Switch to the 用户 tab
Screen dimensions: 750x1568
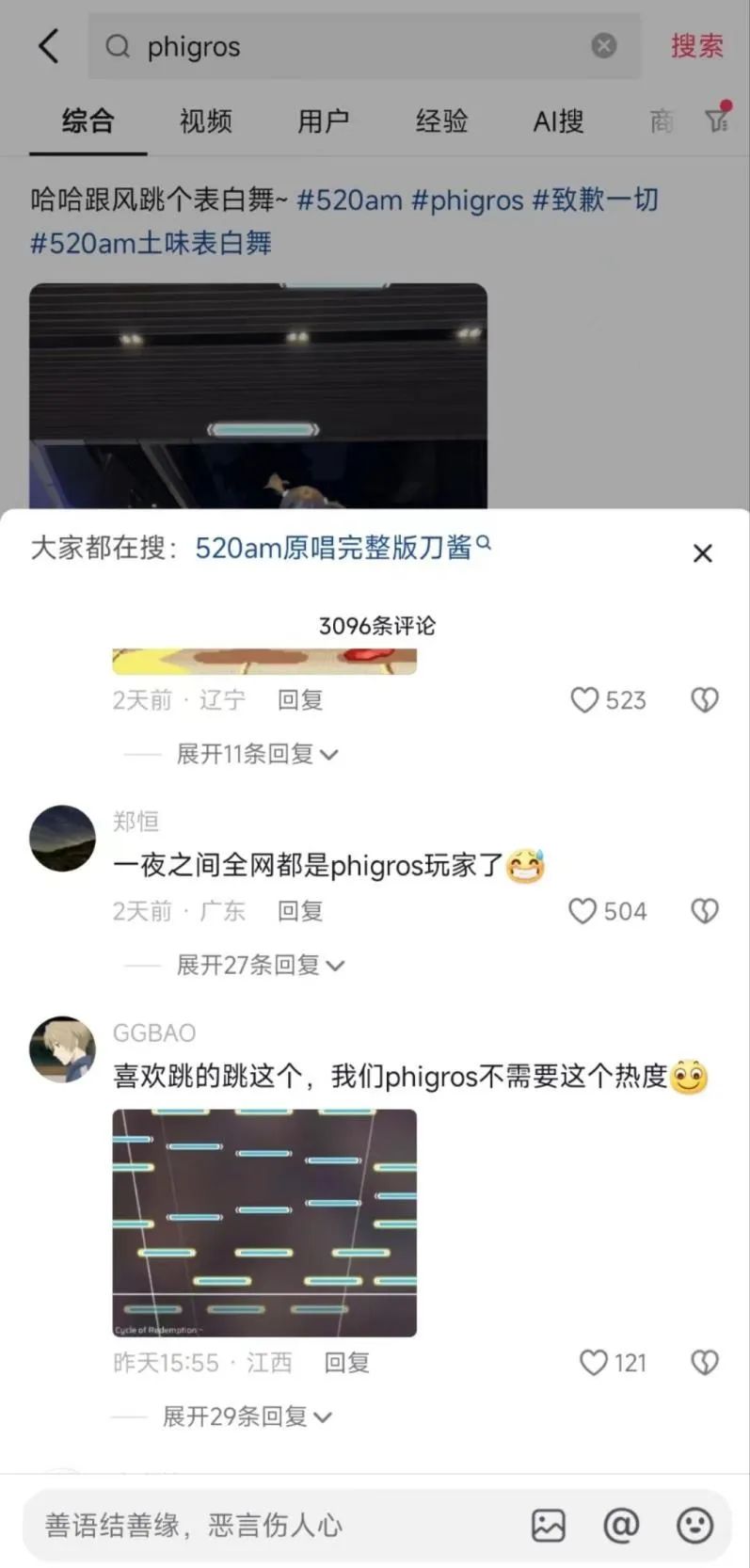pyautogui.click(x=323, y=121)
